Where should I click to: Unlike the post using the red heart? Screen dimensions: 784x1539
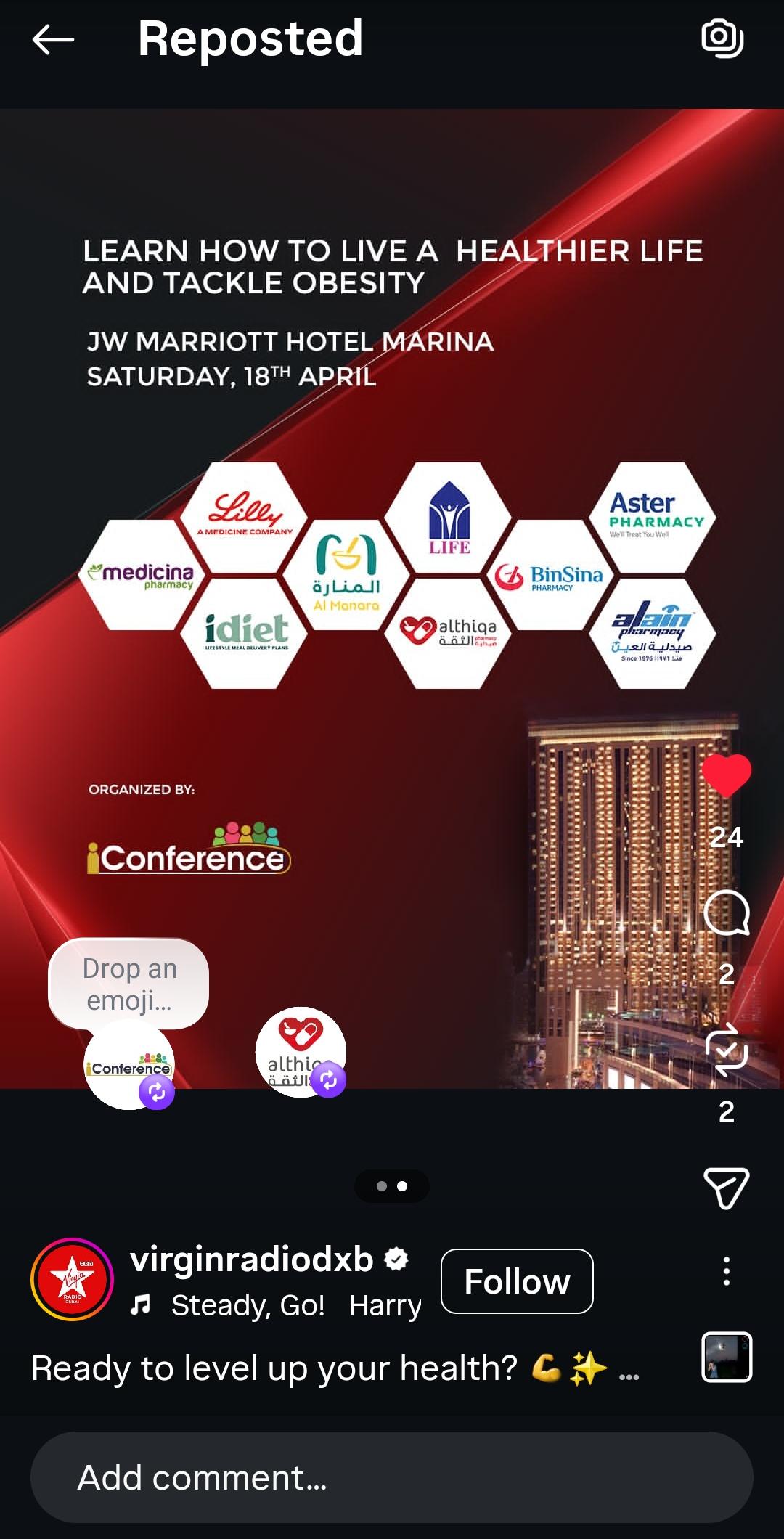tap(726, 775)
